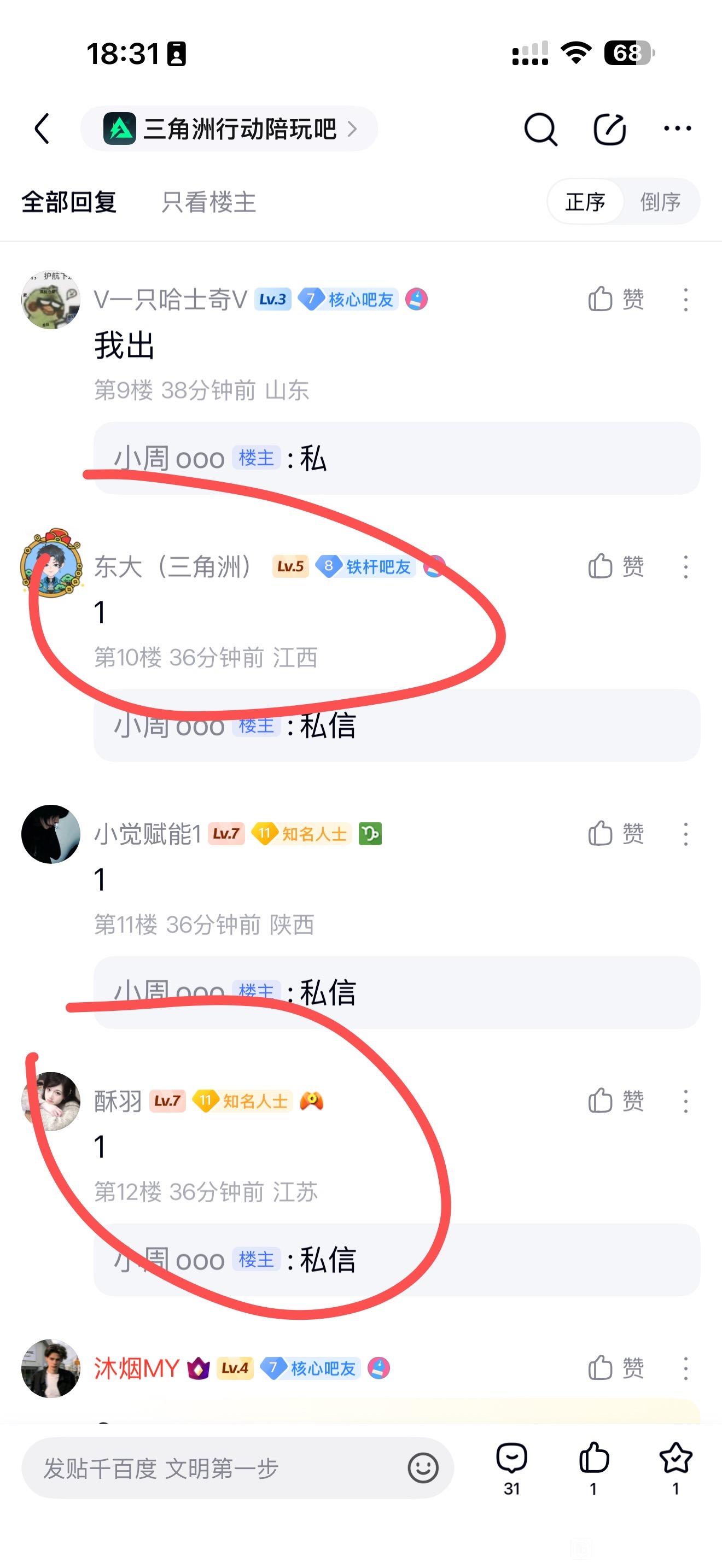Switch to the 只看楼主 tab
Image resolution: width=722 pixels, height=1568 pixels.
208,202
